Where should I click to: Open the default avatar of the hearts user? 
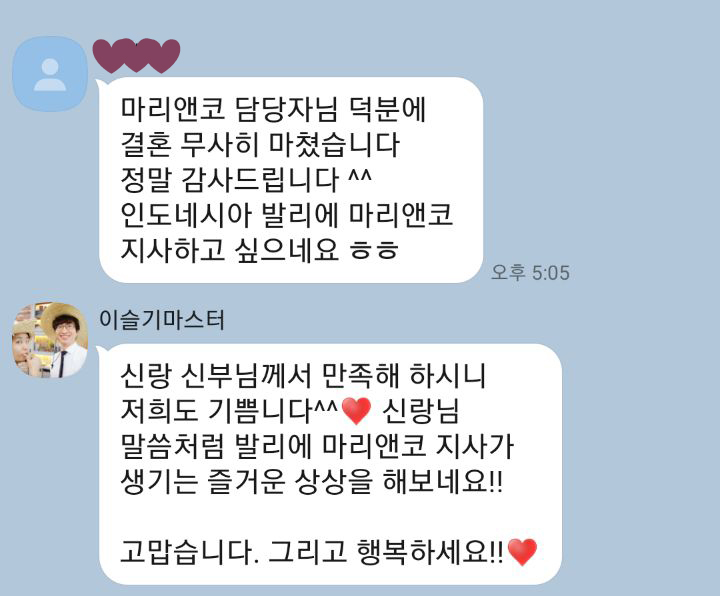click(49, 73)
